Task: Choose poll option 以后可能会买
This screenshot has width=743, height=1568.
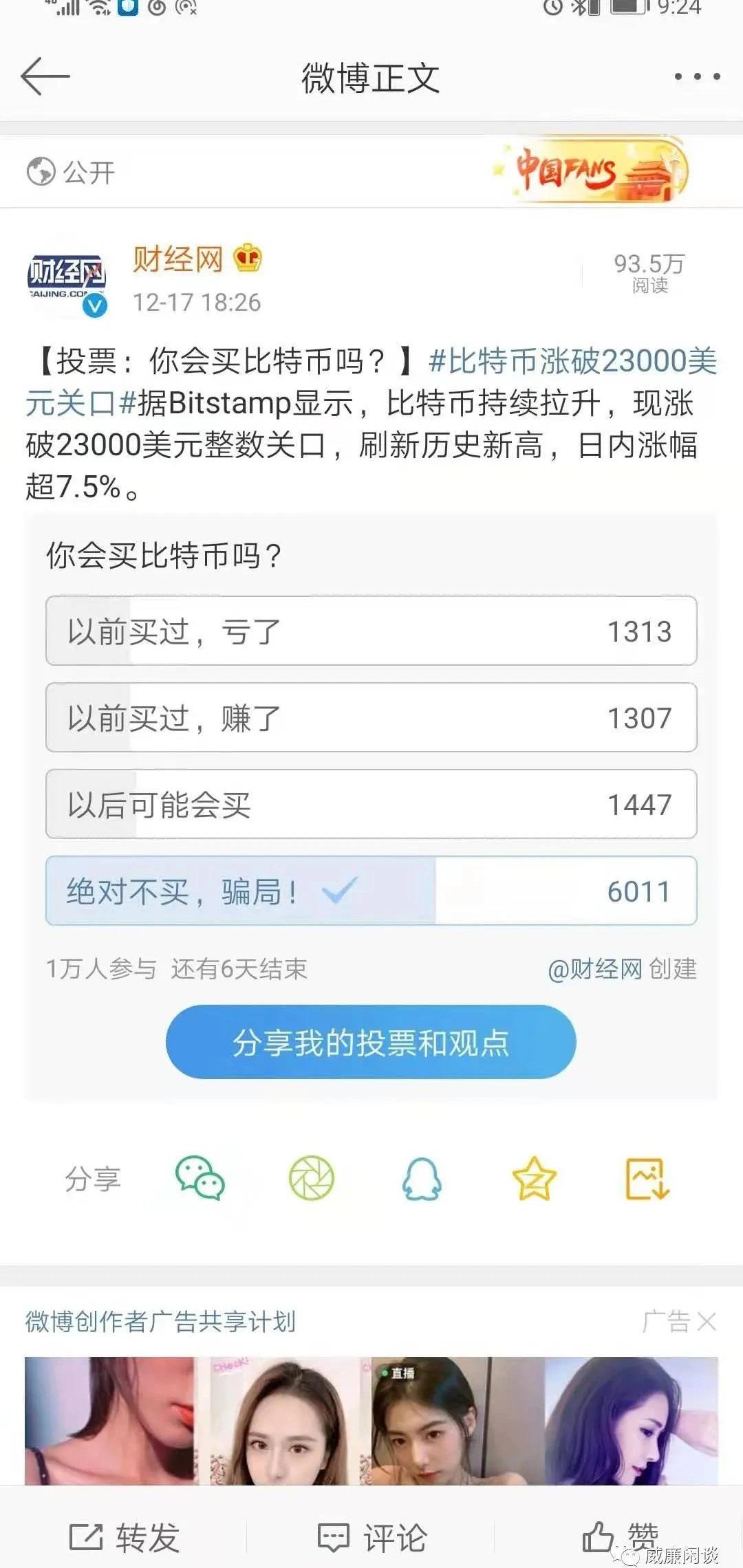Action: tap(371, 805)
